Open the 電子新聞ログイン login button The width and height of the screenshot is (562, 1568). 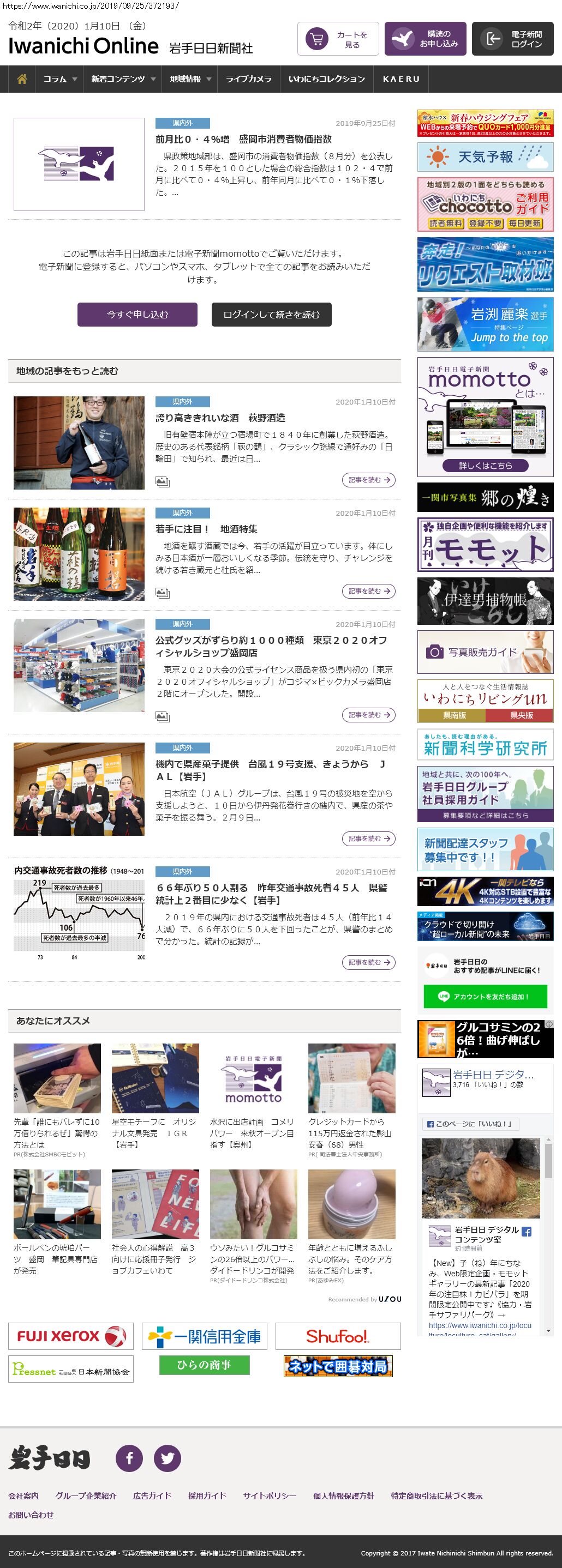512,40
